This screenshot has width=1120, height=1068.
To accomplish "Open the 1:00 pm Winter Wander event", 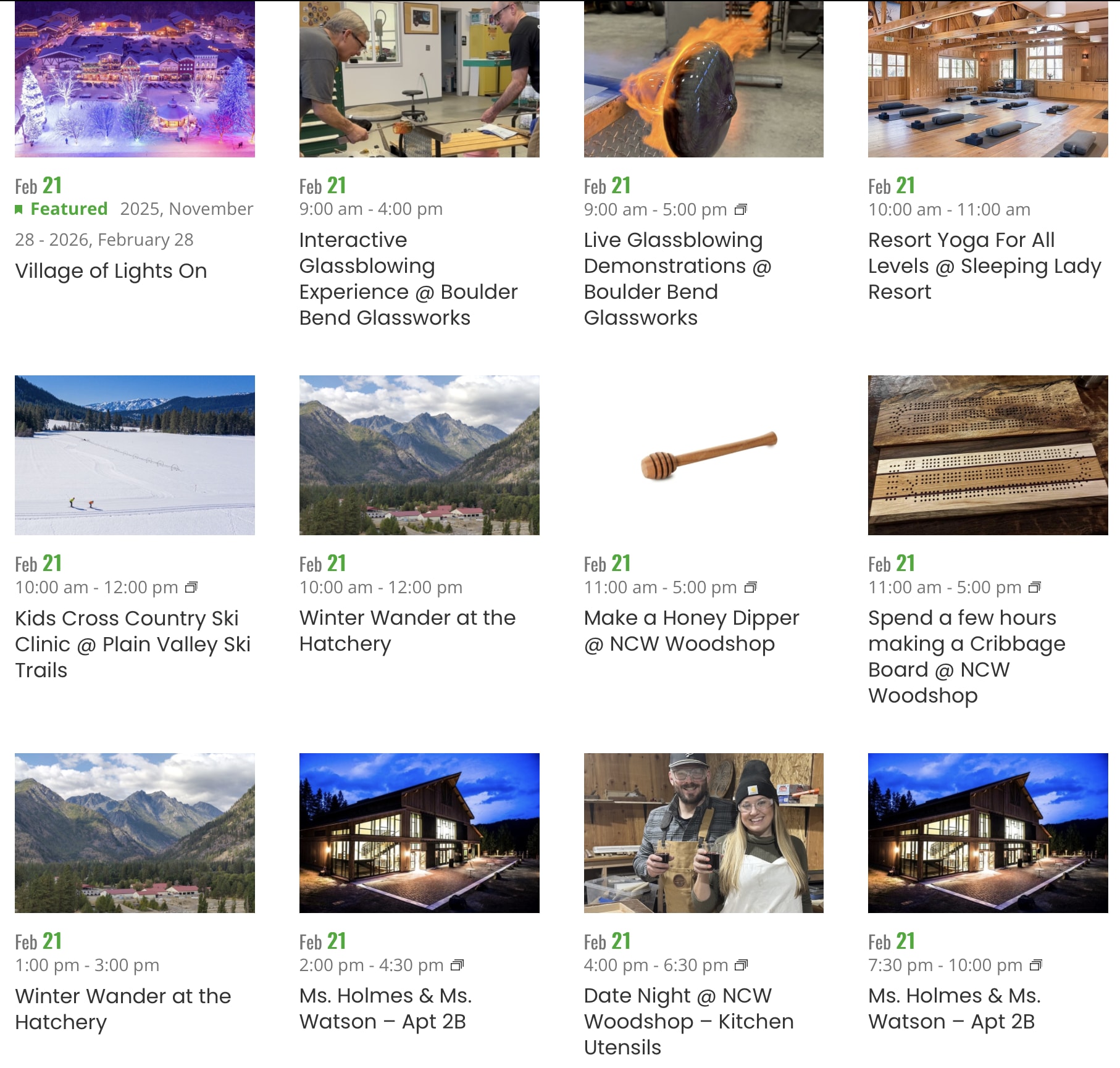I will click(x=123, y=1009).
